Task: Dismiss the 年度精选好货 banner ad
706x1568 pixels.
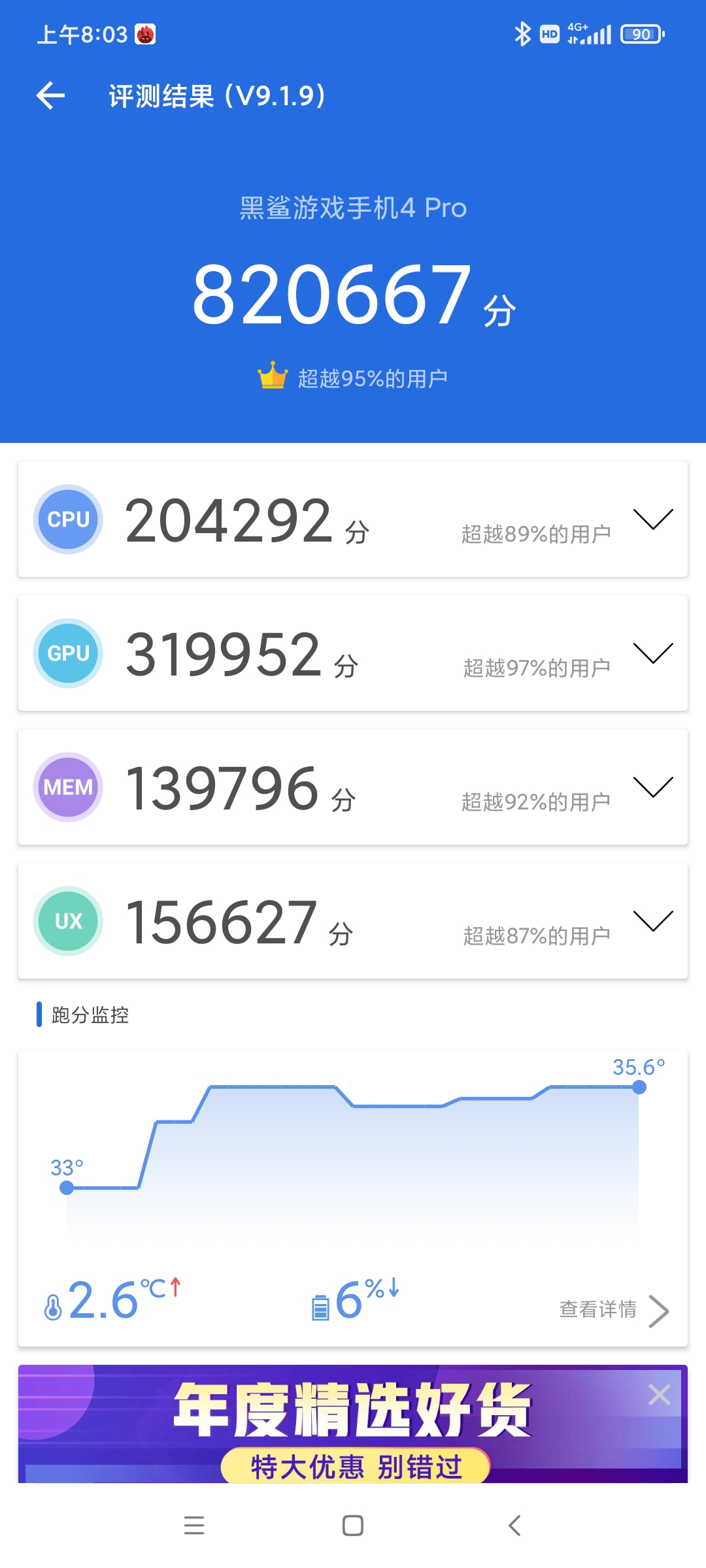Action: 659,1395
